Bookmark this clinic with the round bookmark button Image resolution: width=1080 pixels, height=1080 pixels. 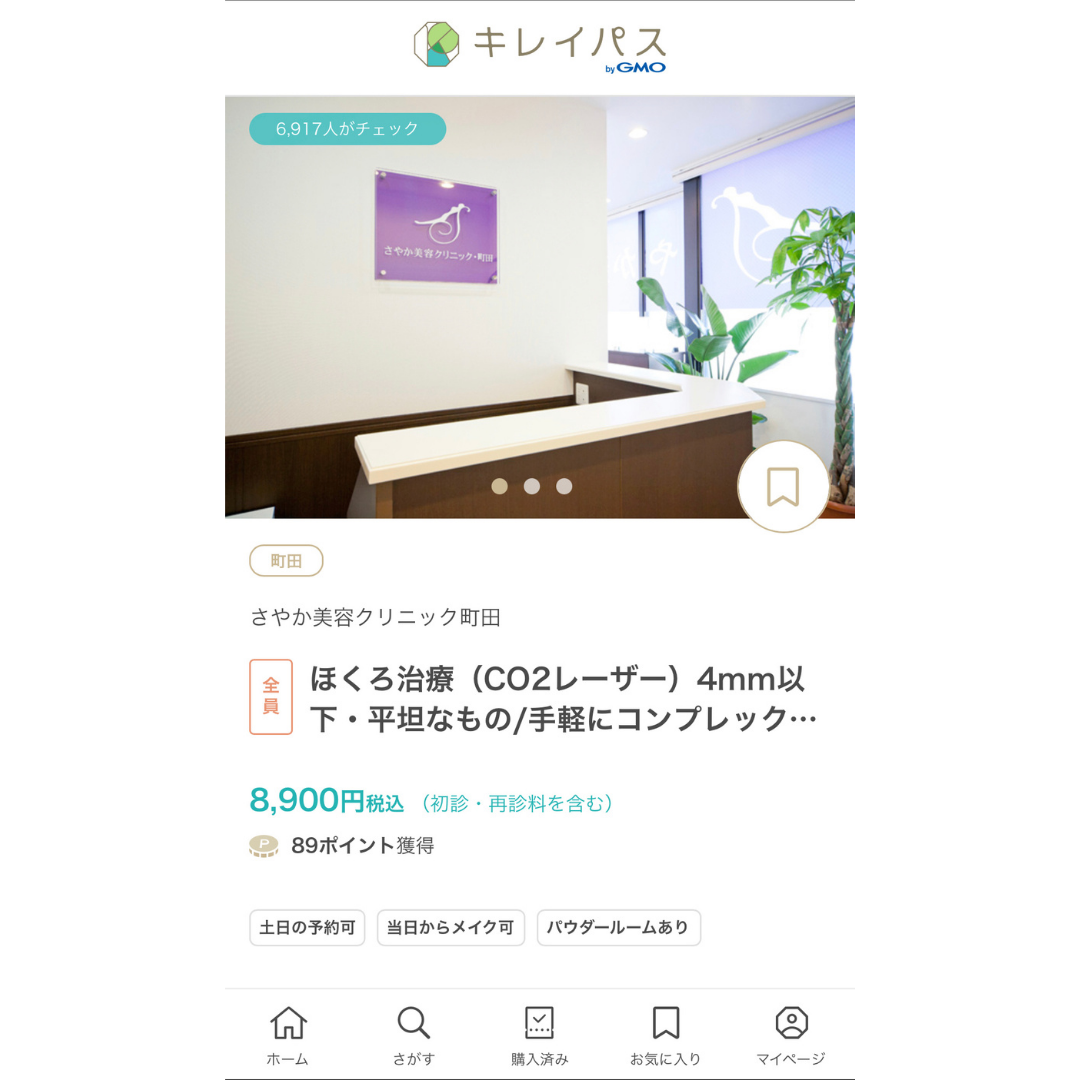click(x=783, y=487)
